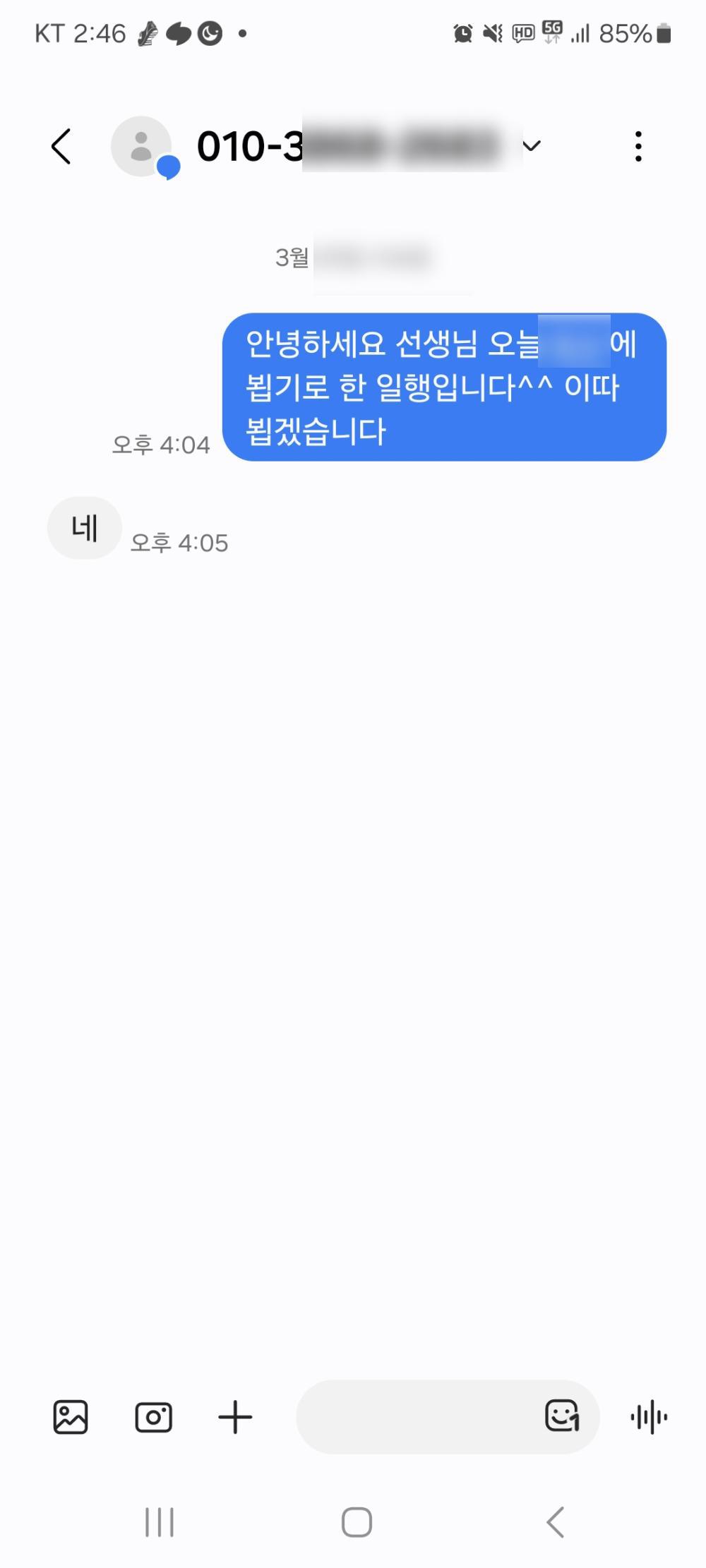Image resolution: width=706 pixels, height=1568 pixels.
Task: Focus the message text field
Action: 417,1417
